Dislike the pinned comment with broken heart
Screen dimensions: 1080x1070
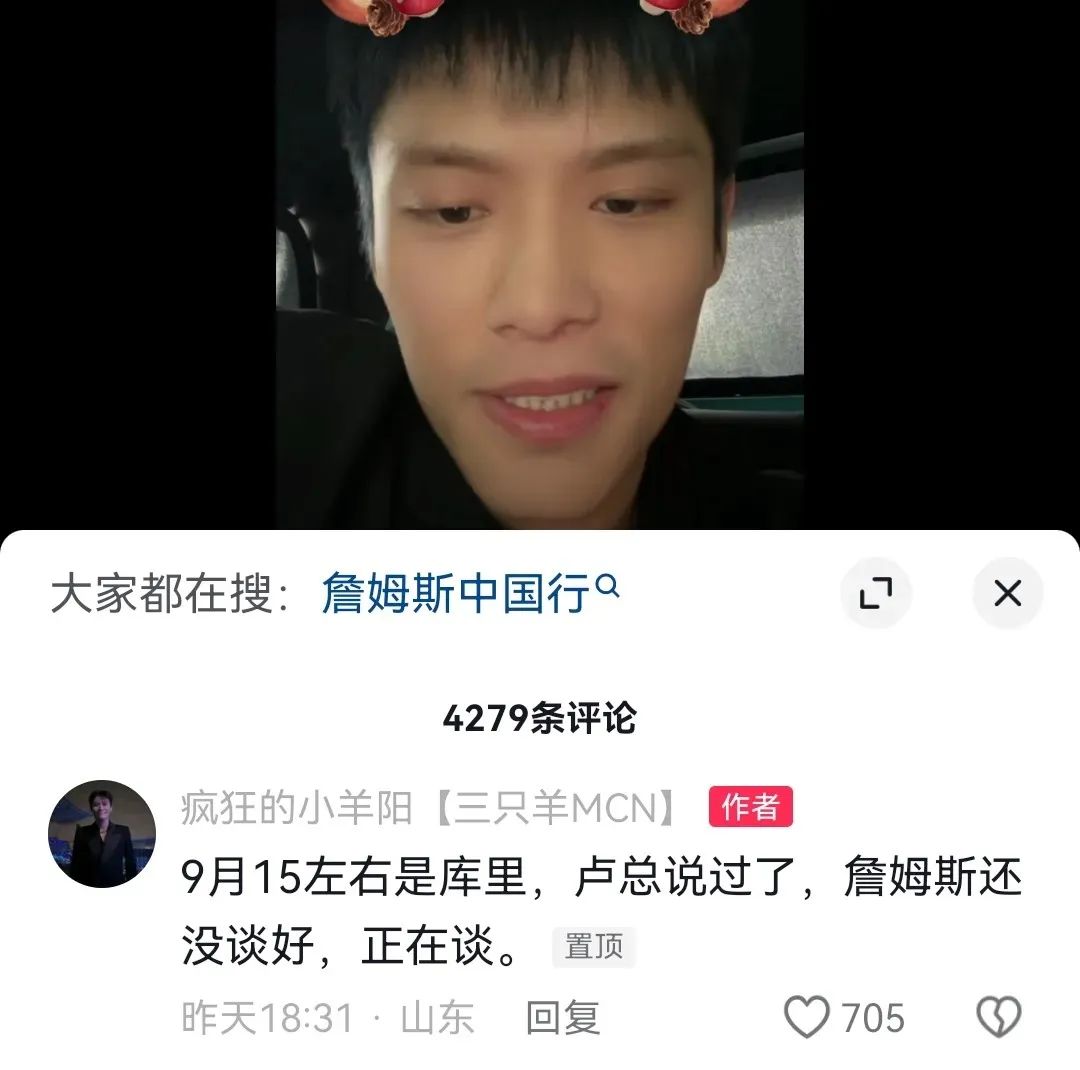[998, 1018]
